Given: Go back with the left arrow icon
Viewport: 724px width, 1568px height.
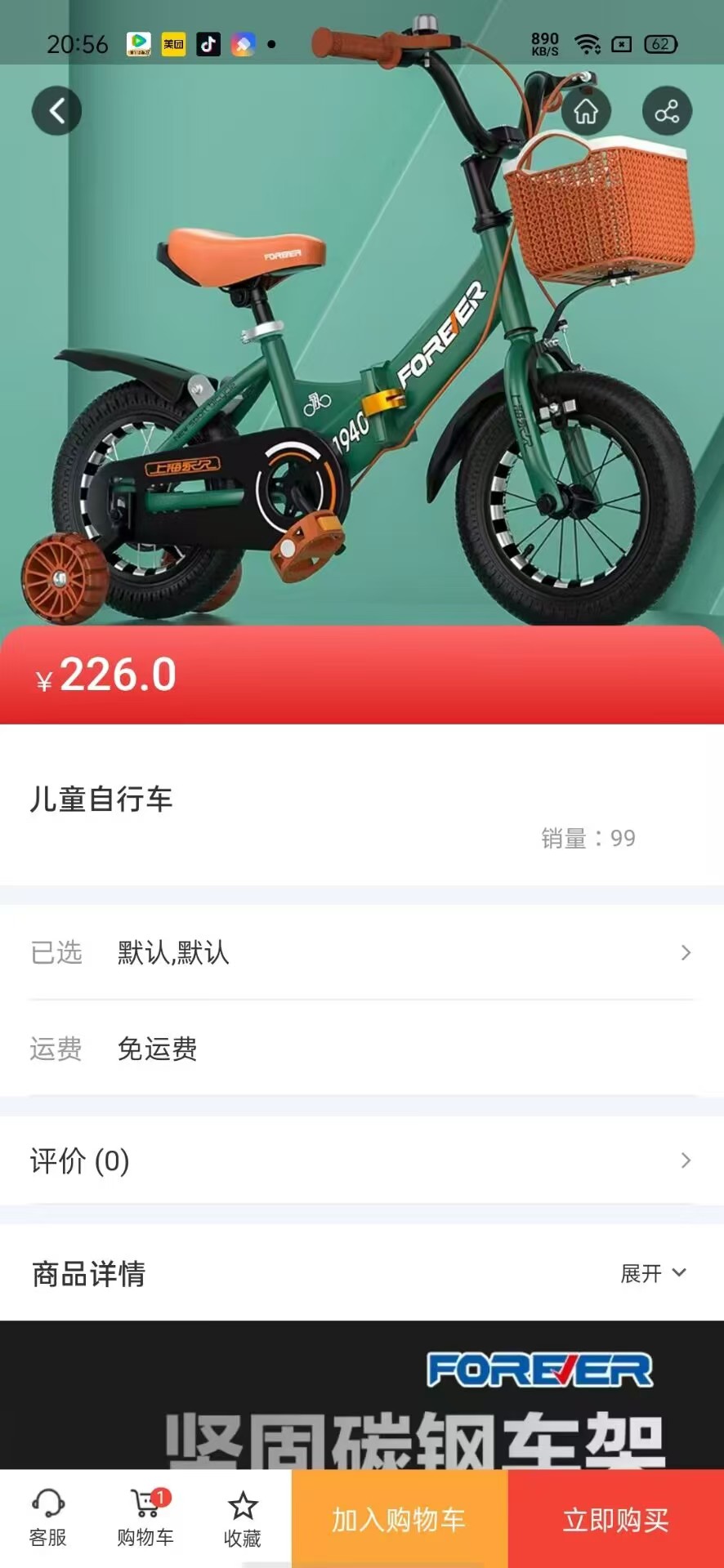Looking at the screenshot, I should point(56,110).
